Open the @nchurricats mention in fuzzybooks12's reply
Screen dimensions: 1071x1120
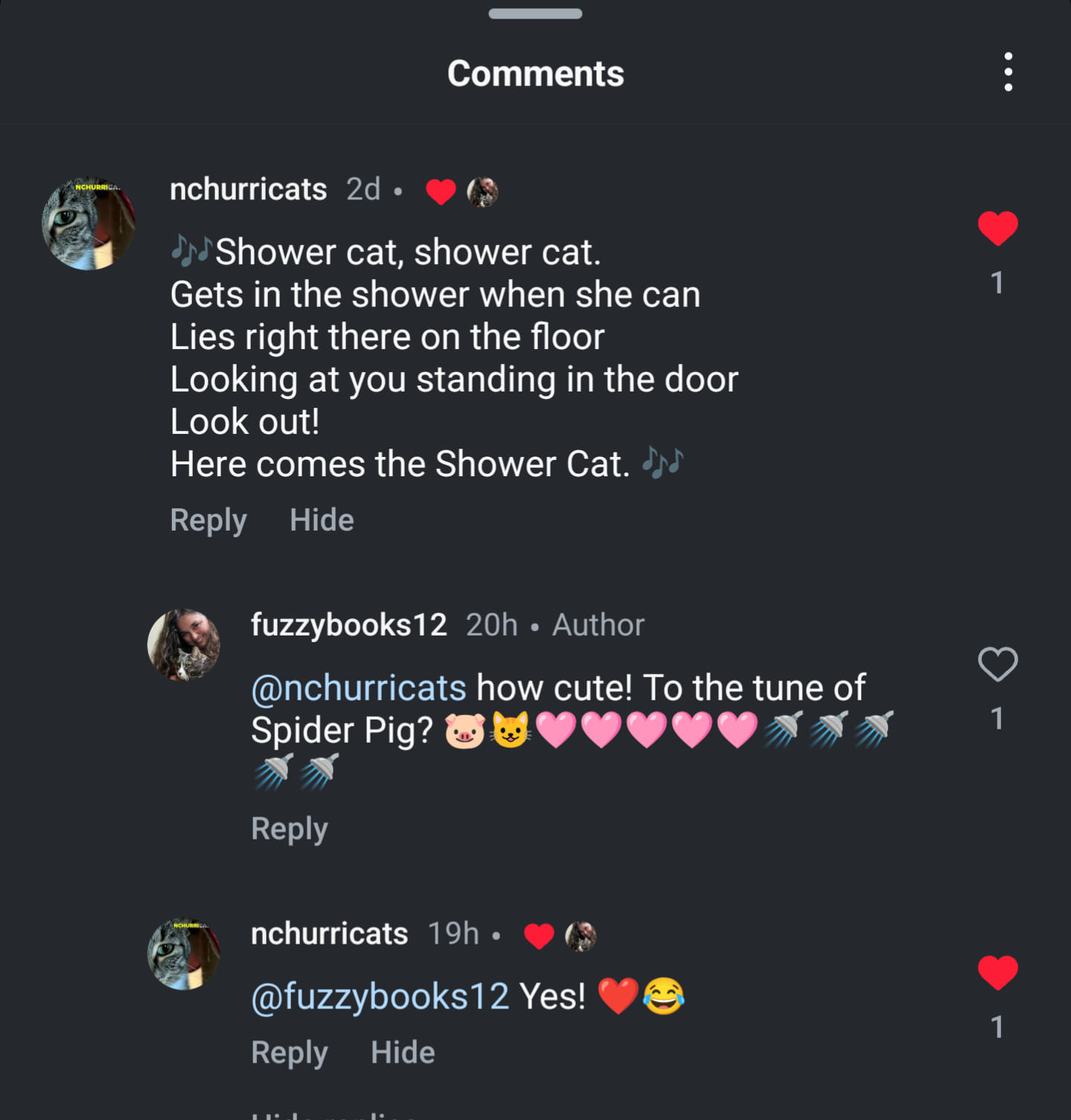tap(359, 688)
